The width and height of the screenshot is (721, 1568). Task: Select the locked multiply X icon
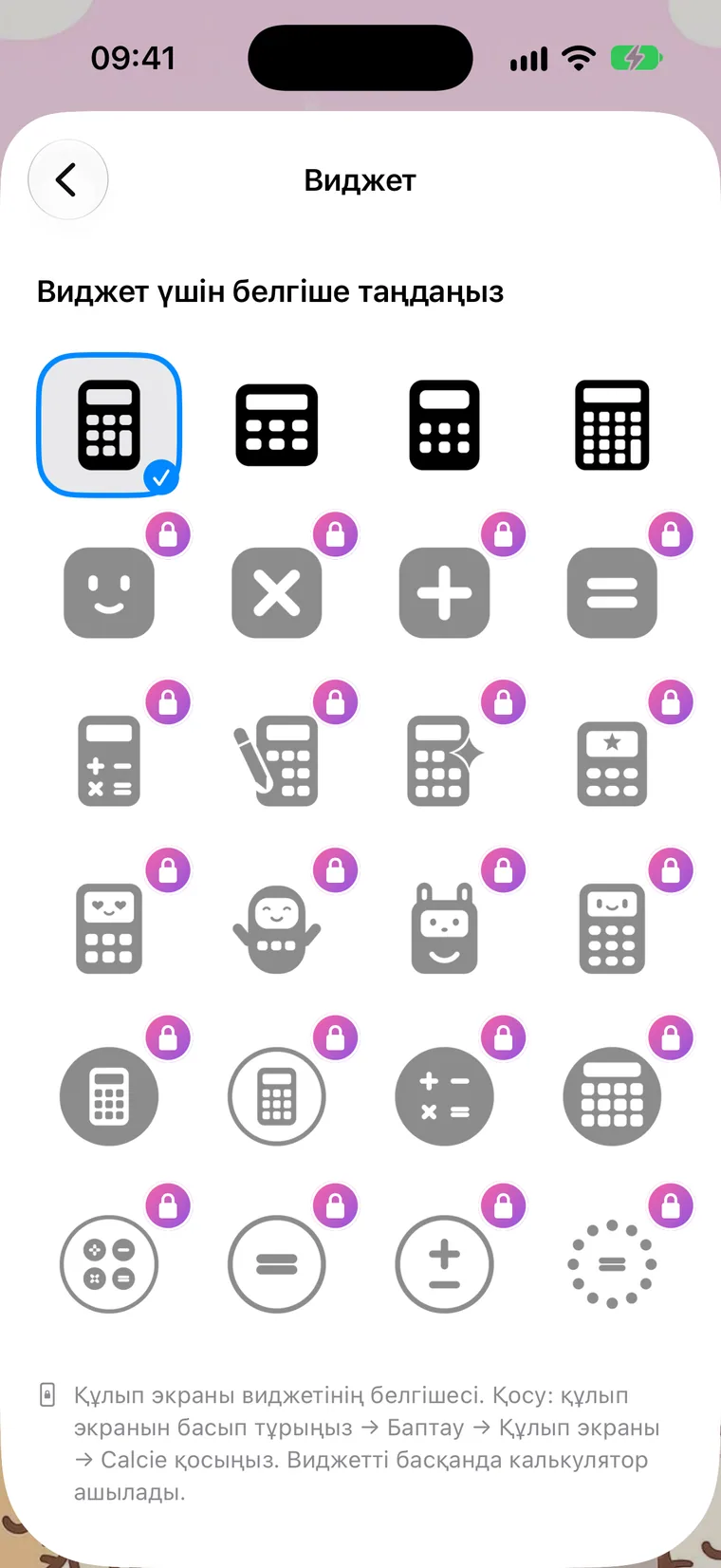[277, 593]
